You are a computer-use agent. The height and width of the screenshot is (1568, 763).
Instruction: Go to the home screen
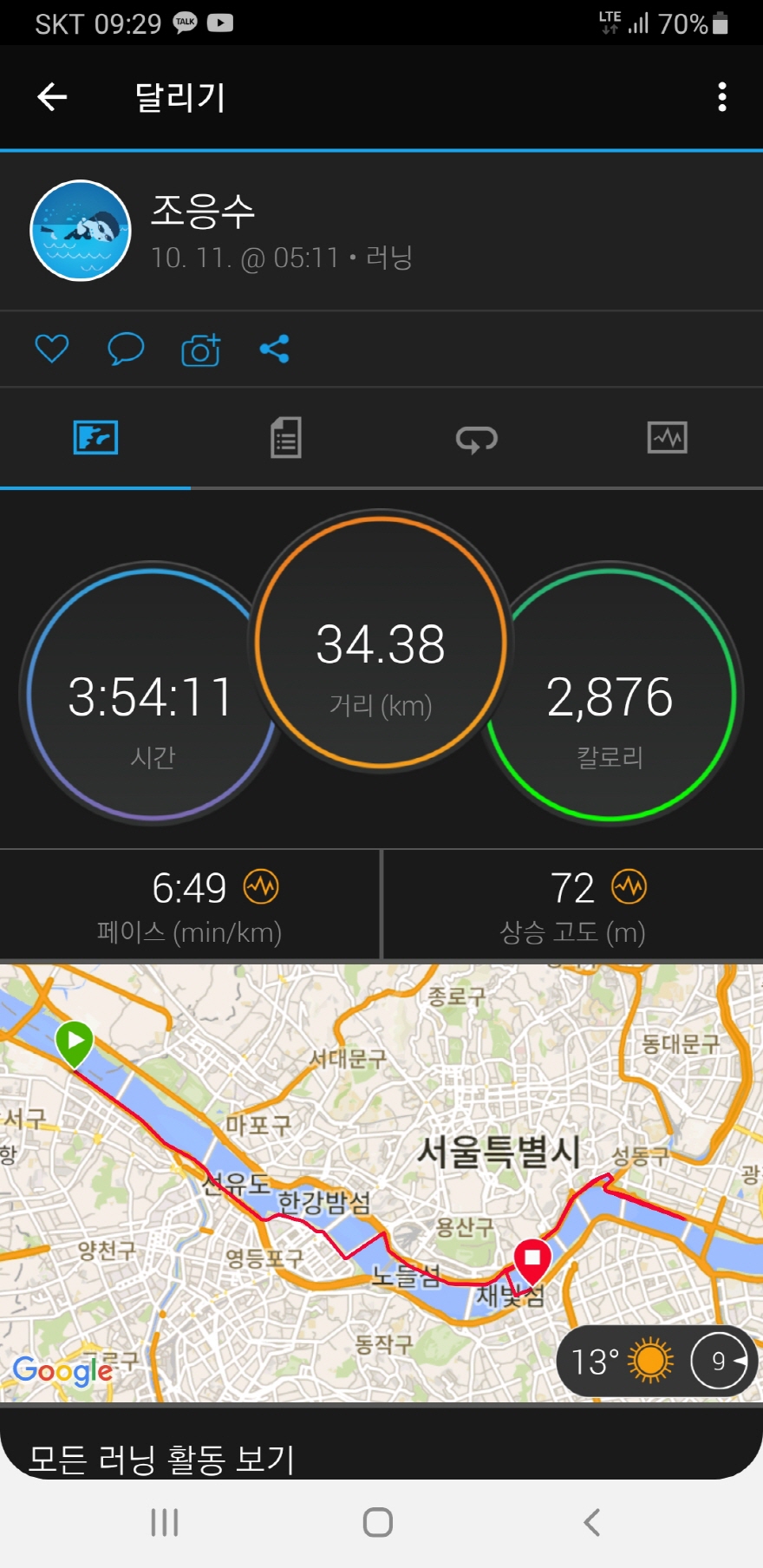(378, 1522)
